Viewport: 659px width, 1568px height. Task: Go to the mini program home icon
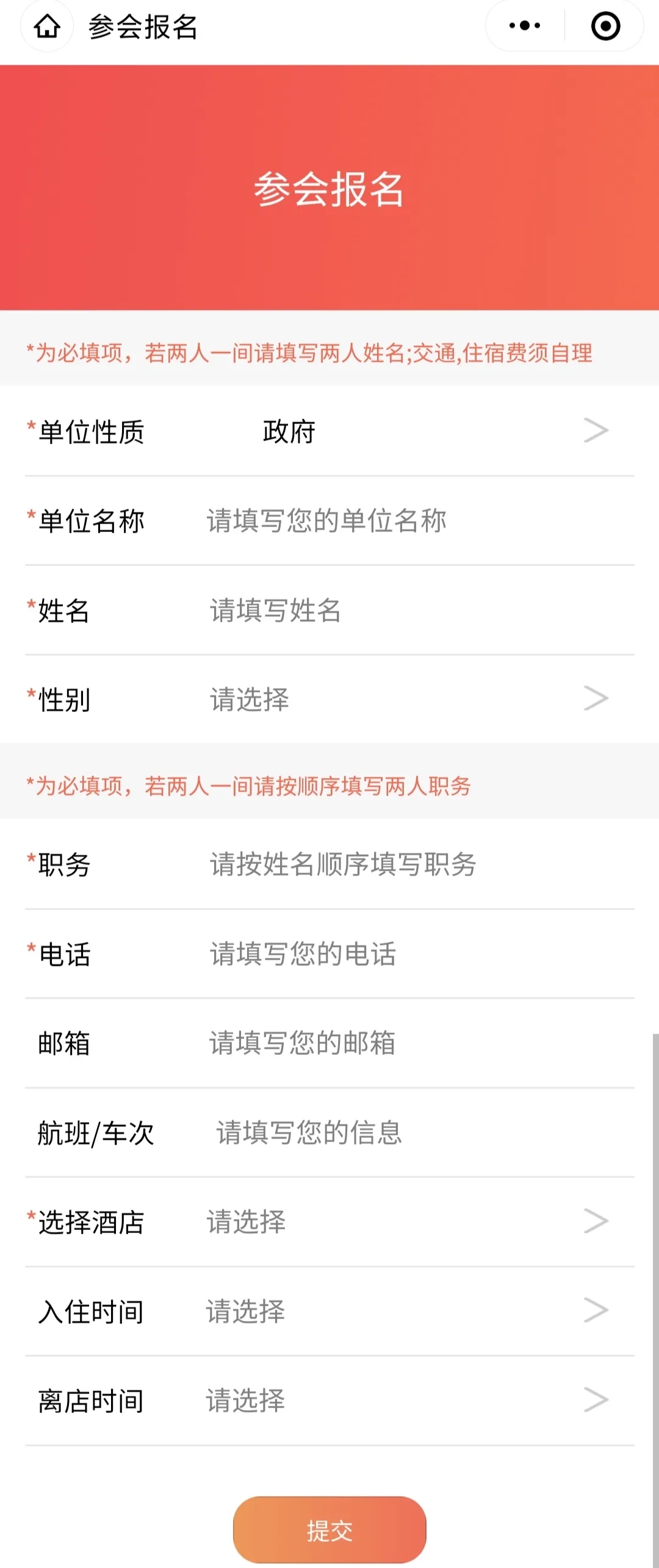(x=47, y=27)
